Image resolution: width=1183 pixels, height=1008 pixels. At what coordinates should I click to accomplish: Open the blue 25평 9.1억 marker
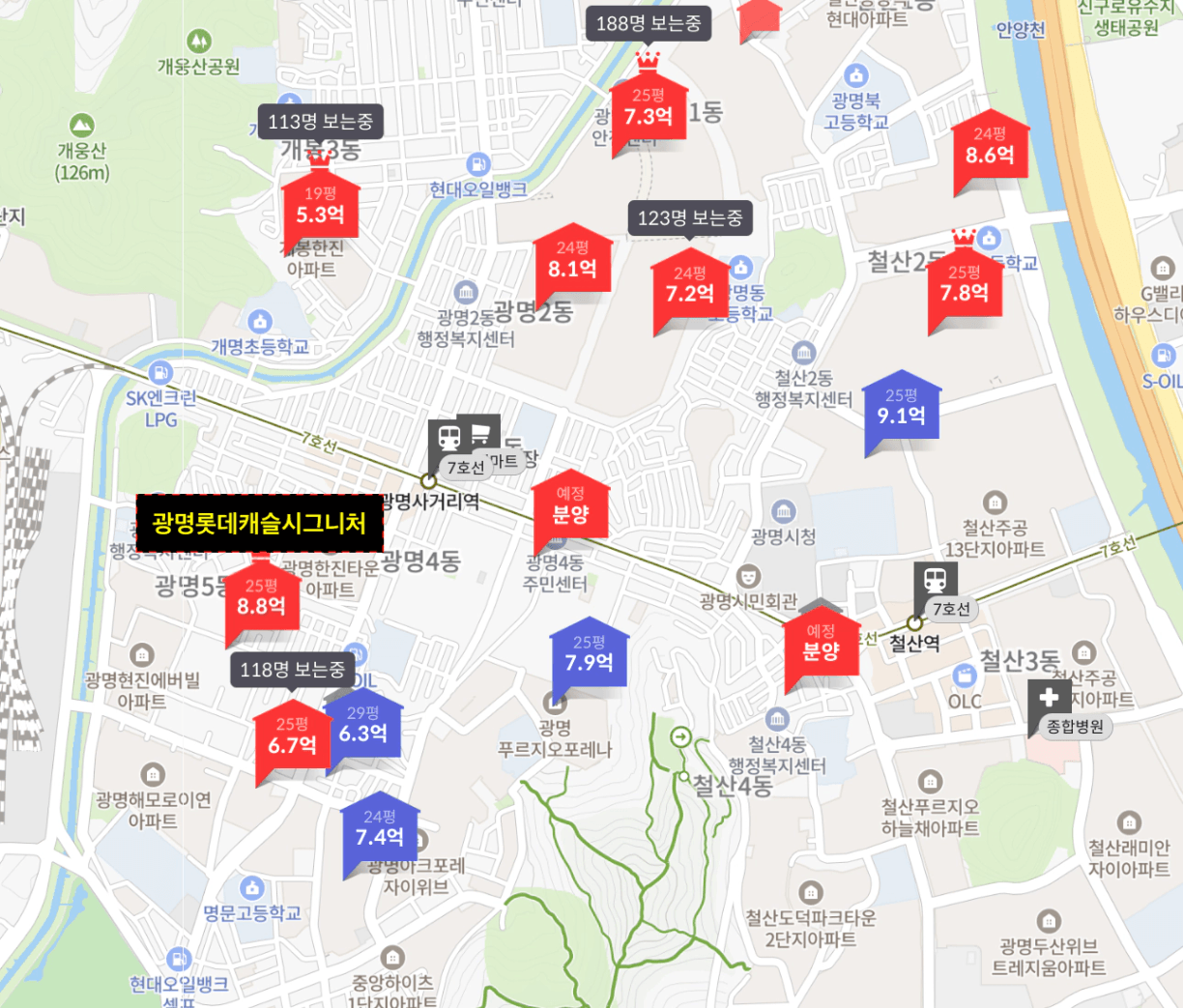tap(901, 408)
